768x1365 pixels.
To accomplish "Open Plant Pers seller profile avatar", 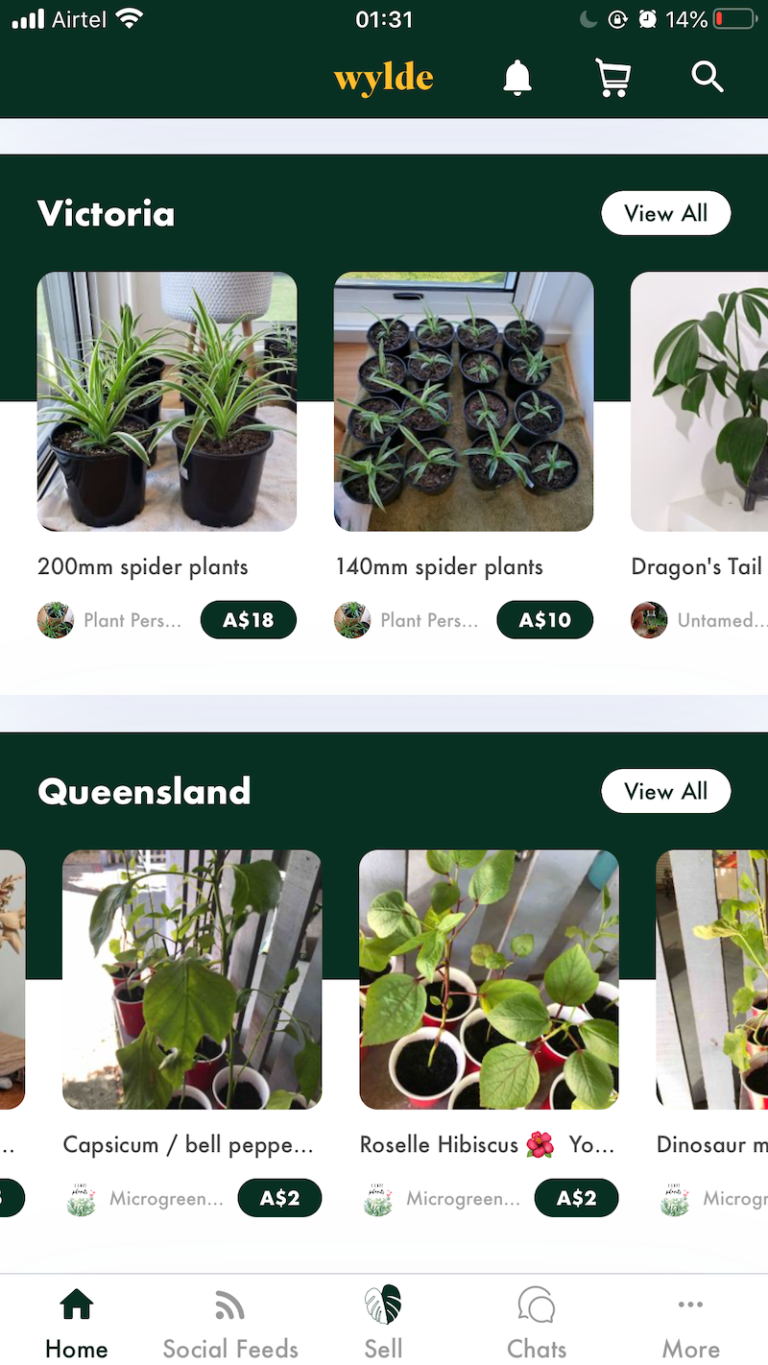I will pos(55,620).
